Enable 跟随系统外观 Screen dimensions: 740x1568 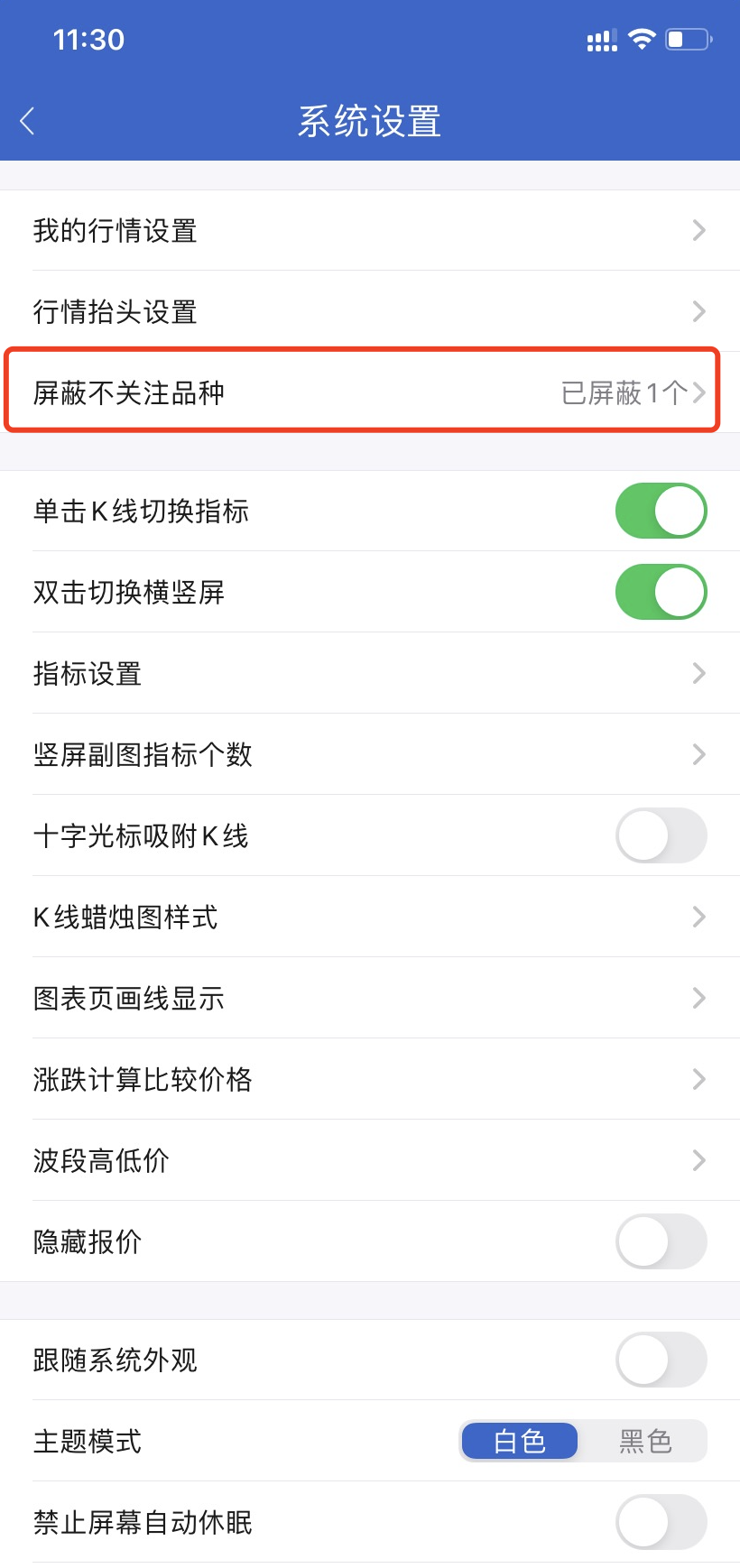(x=661, y=1360)
